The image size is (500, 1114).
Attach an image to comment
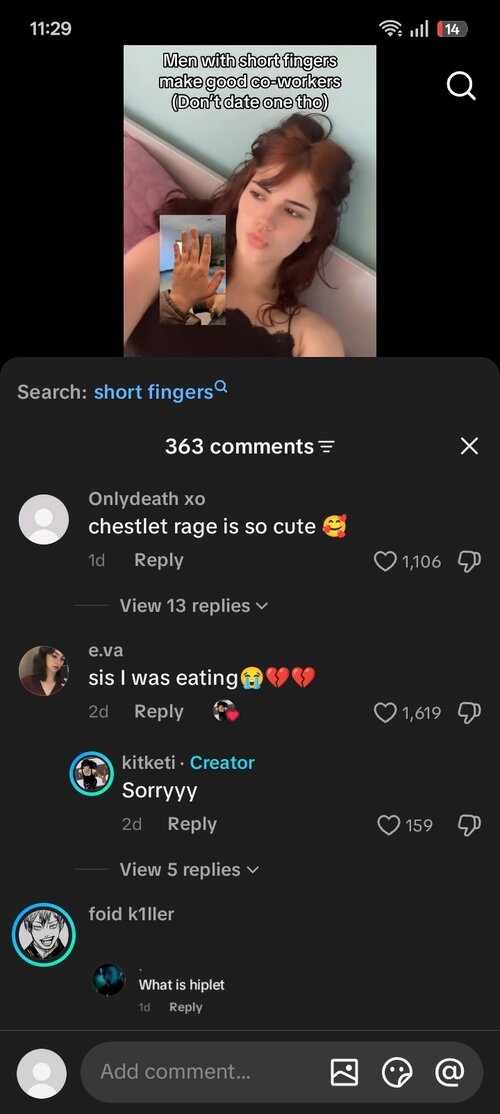pyautogui.click(x=344, y=1072)
